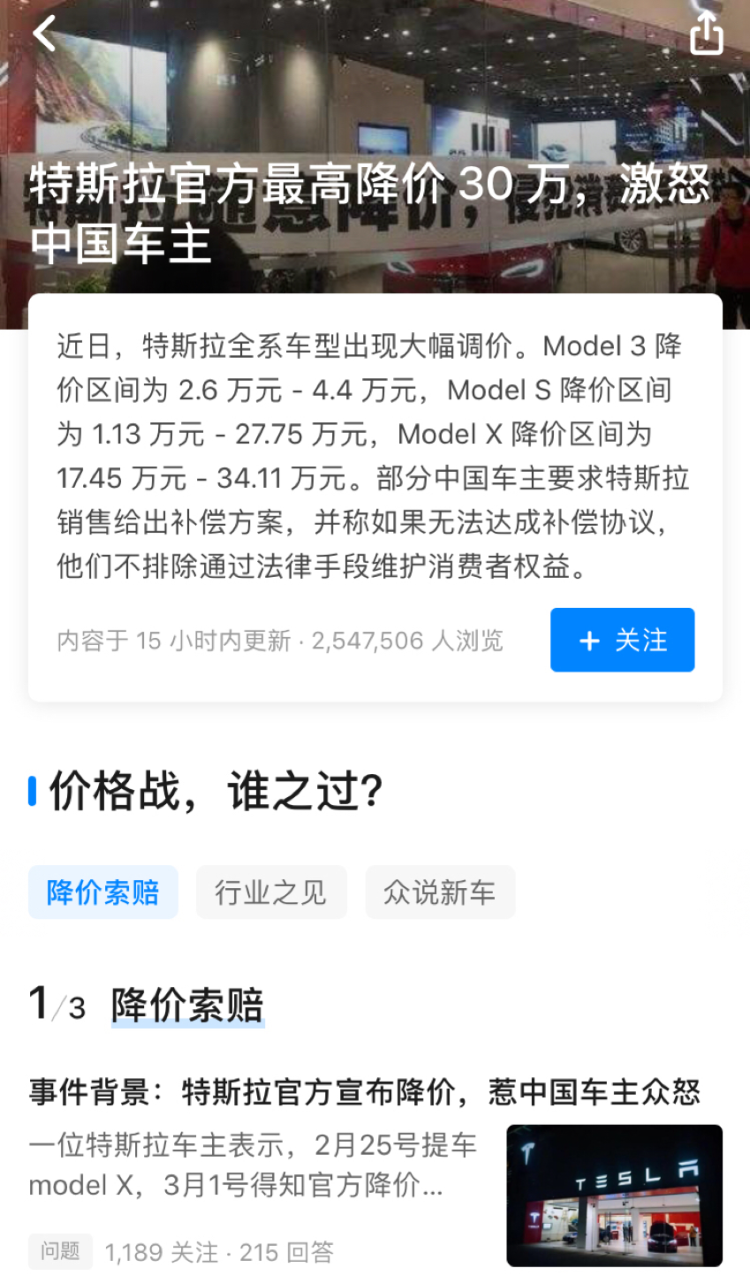Switch to the 众说新车 chip
The height and width of the screenshot is (1283, 750).
440,892
